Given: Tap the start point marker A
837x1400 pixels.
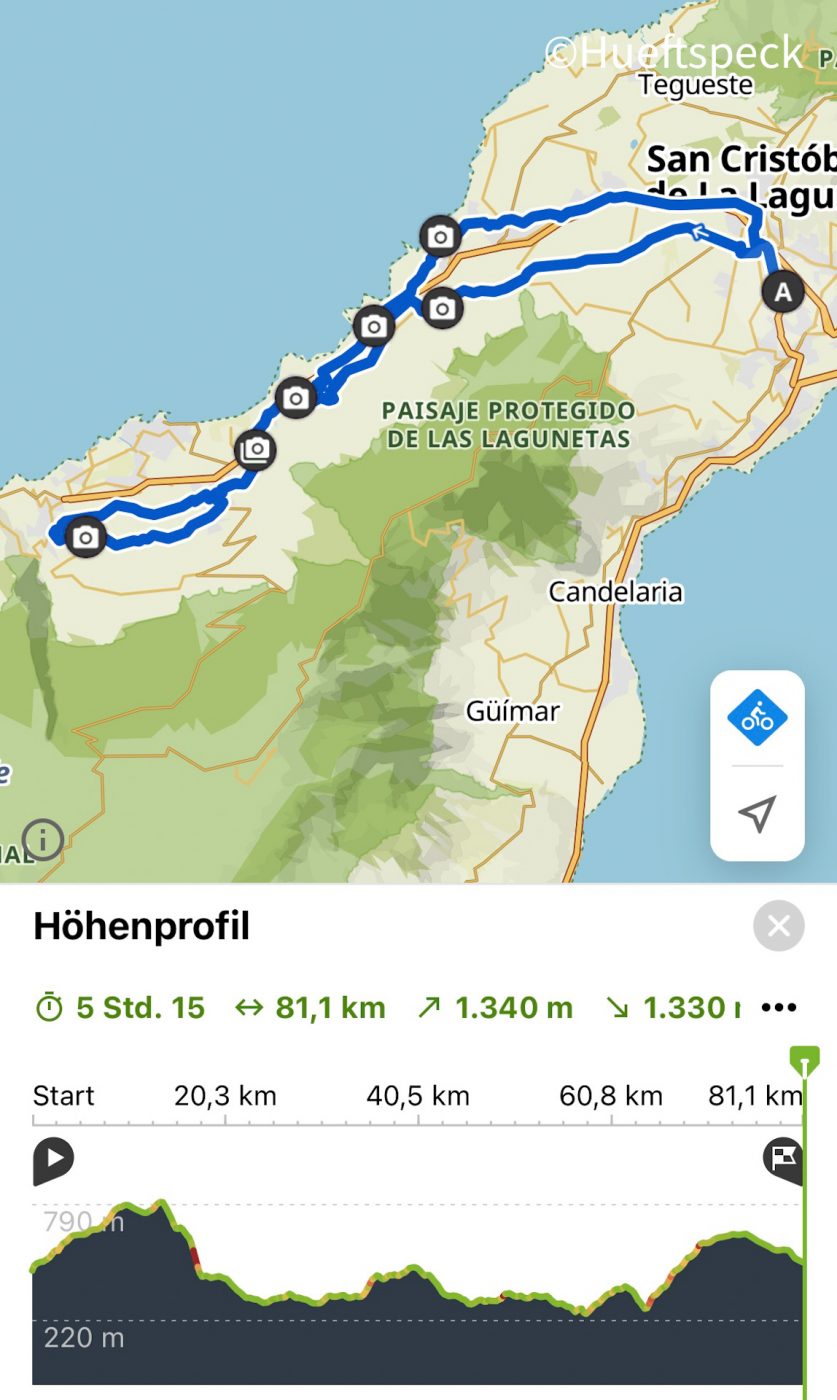Looking at the screenshot, I should pos(782,292).
